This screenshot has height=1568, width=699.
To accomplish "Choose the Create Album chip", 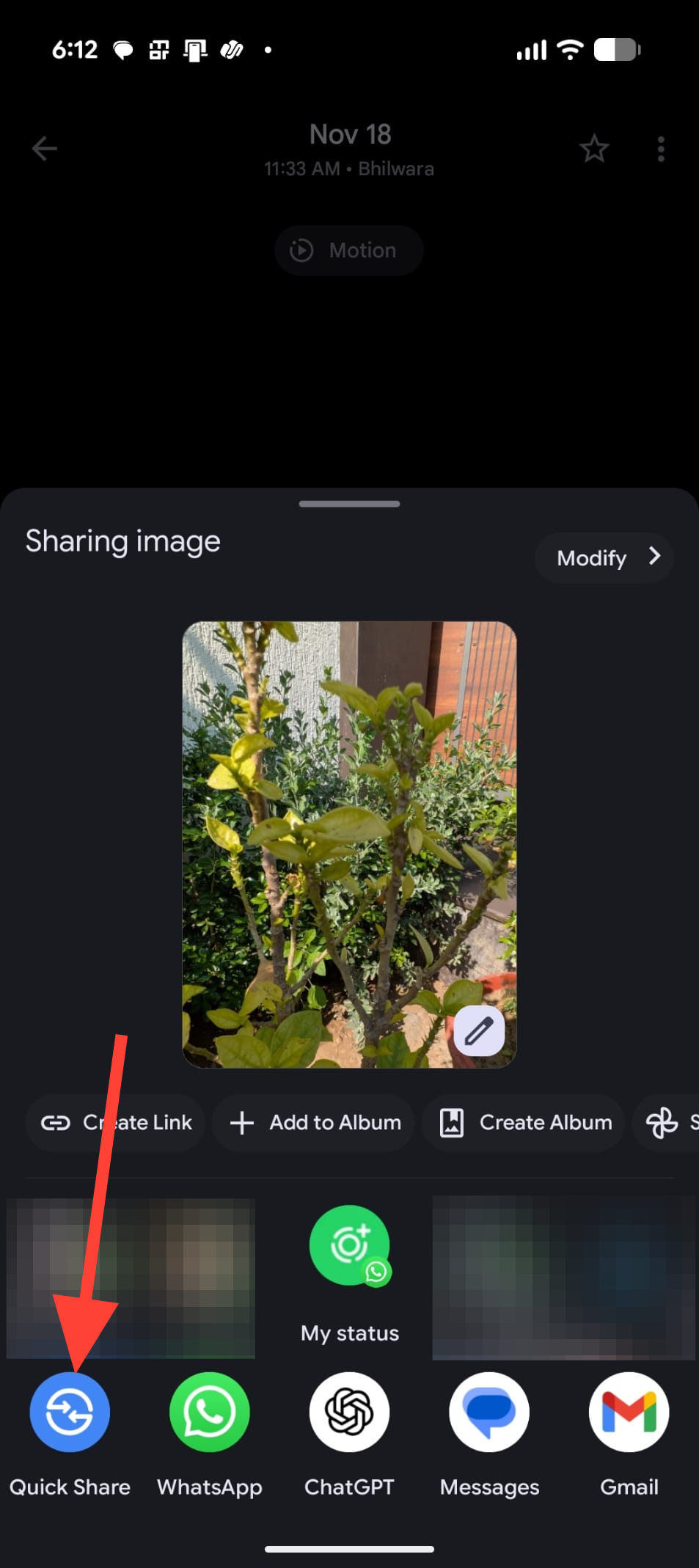I will point(524,1122).
